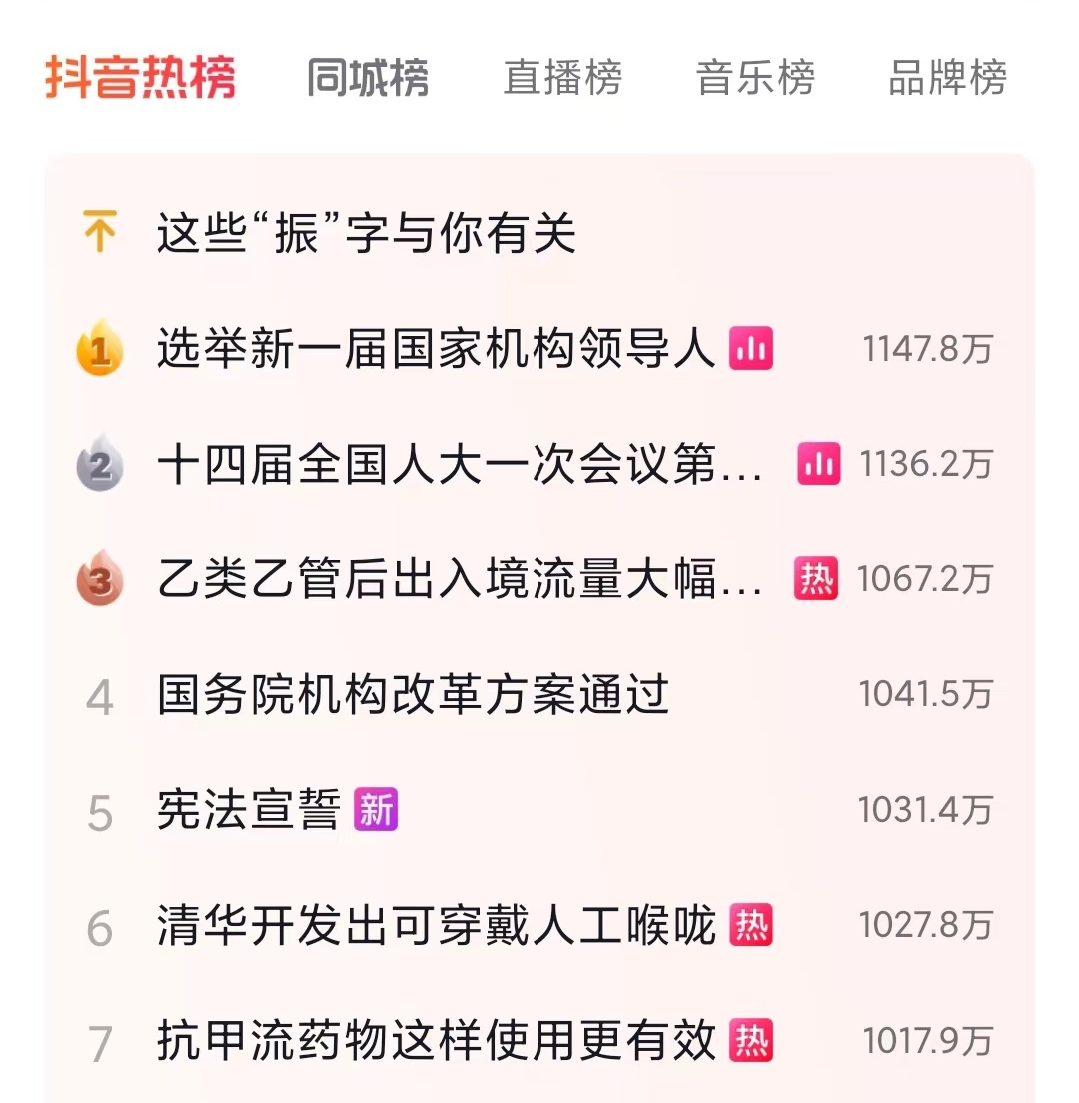Viewport: 1079px width, 1103px height.
Task: Switch to the 直播榜 tab
Action: pos(563,78)
